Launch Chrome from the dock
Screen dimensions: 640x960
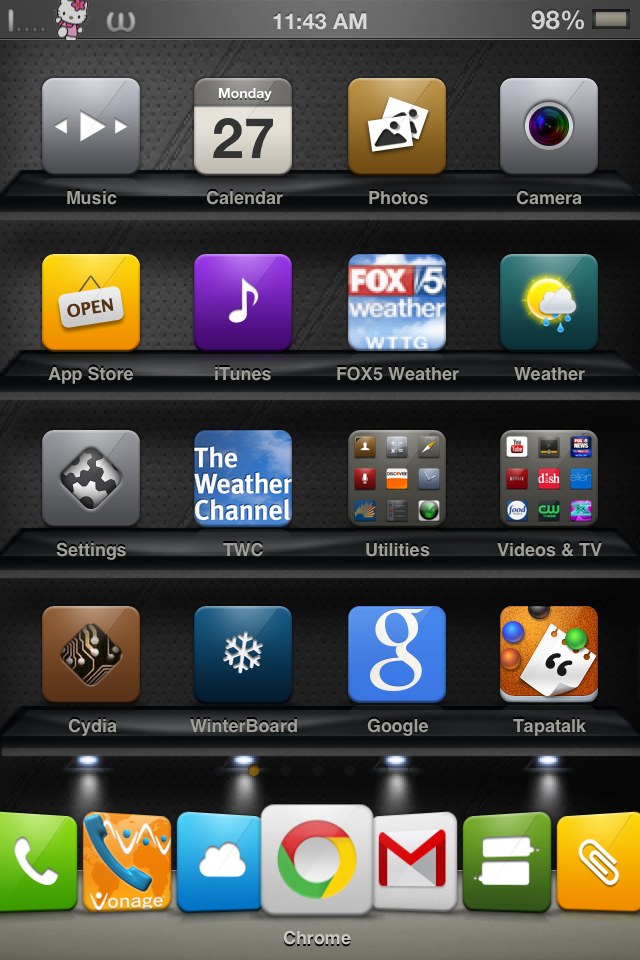click(x=317, y=860)
